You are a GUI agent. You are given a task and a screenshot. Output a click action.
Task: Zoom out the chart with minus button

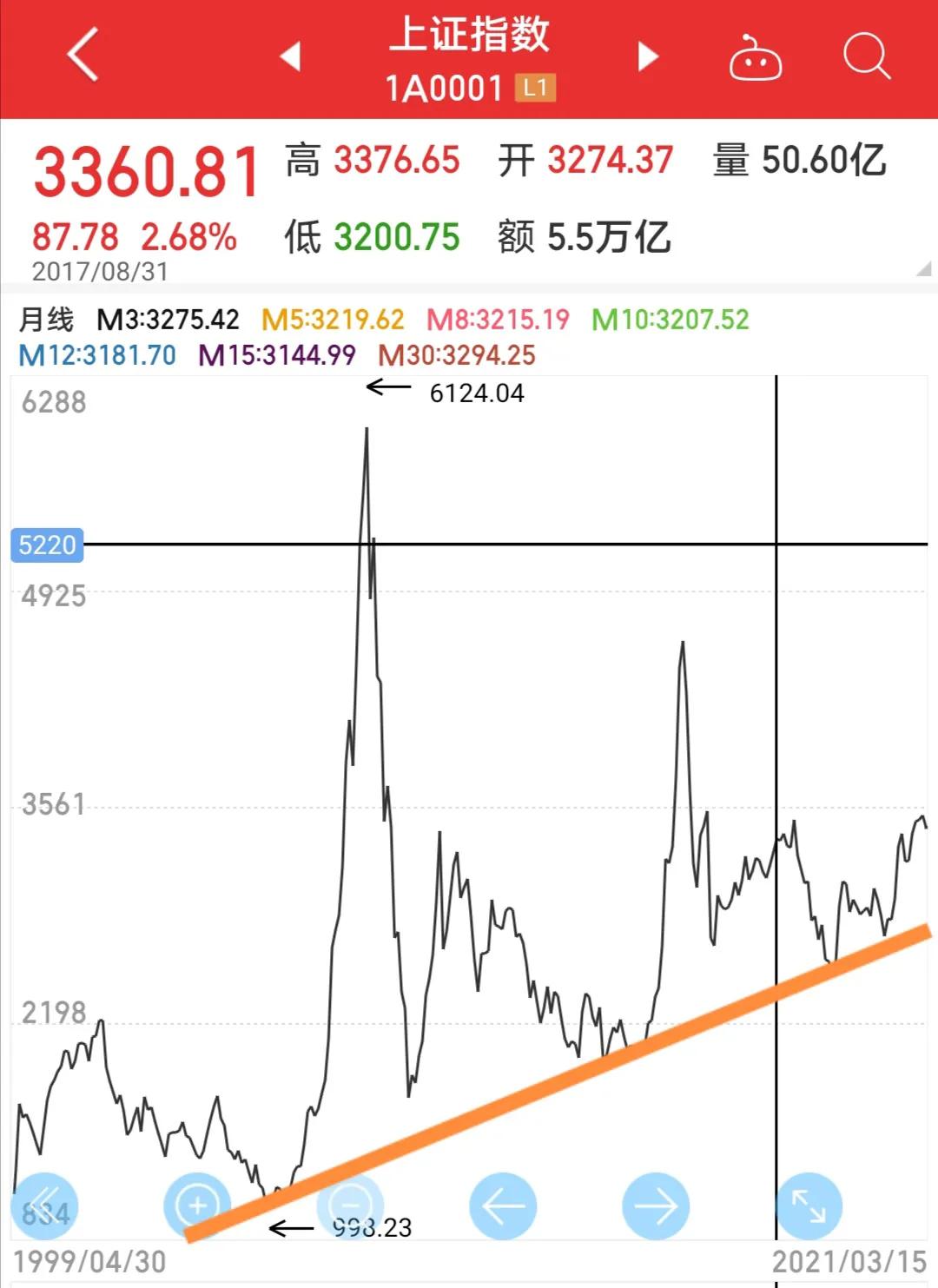(350, 1206)
